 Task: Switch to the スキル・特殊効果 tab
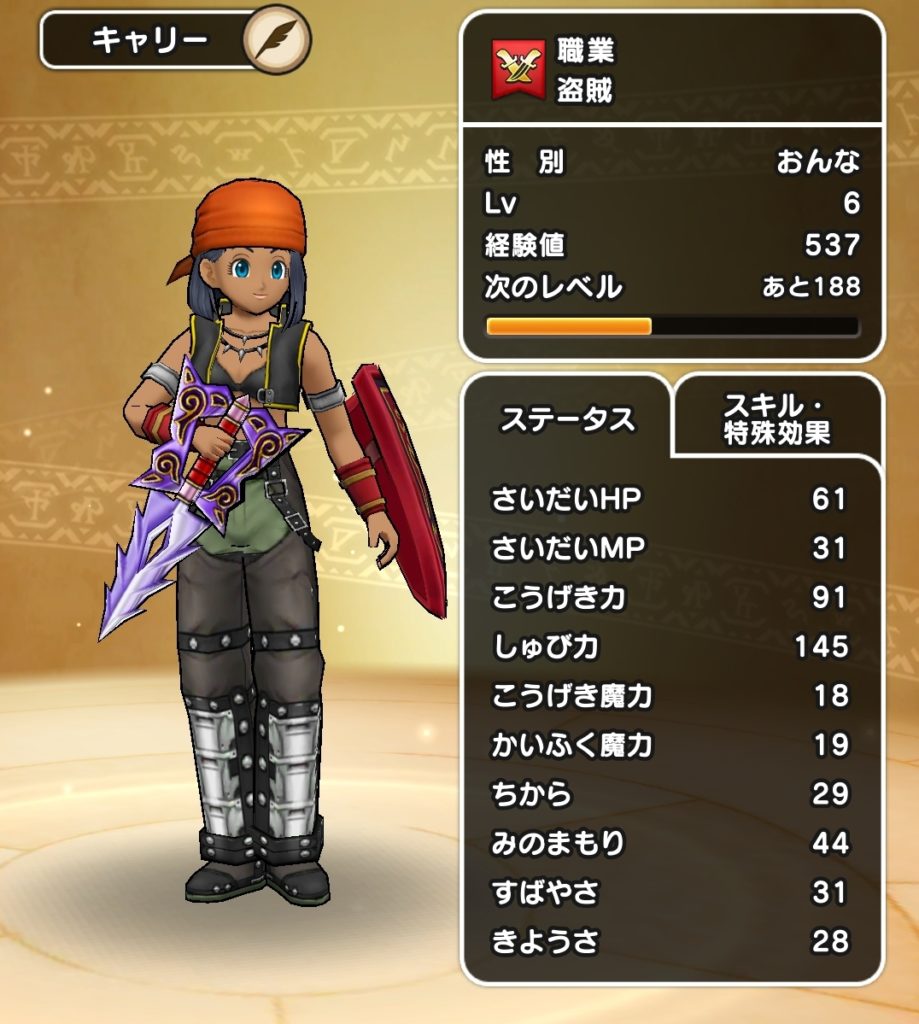[777, 419]
